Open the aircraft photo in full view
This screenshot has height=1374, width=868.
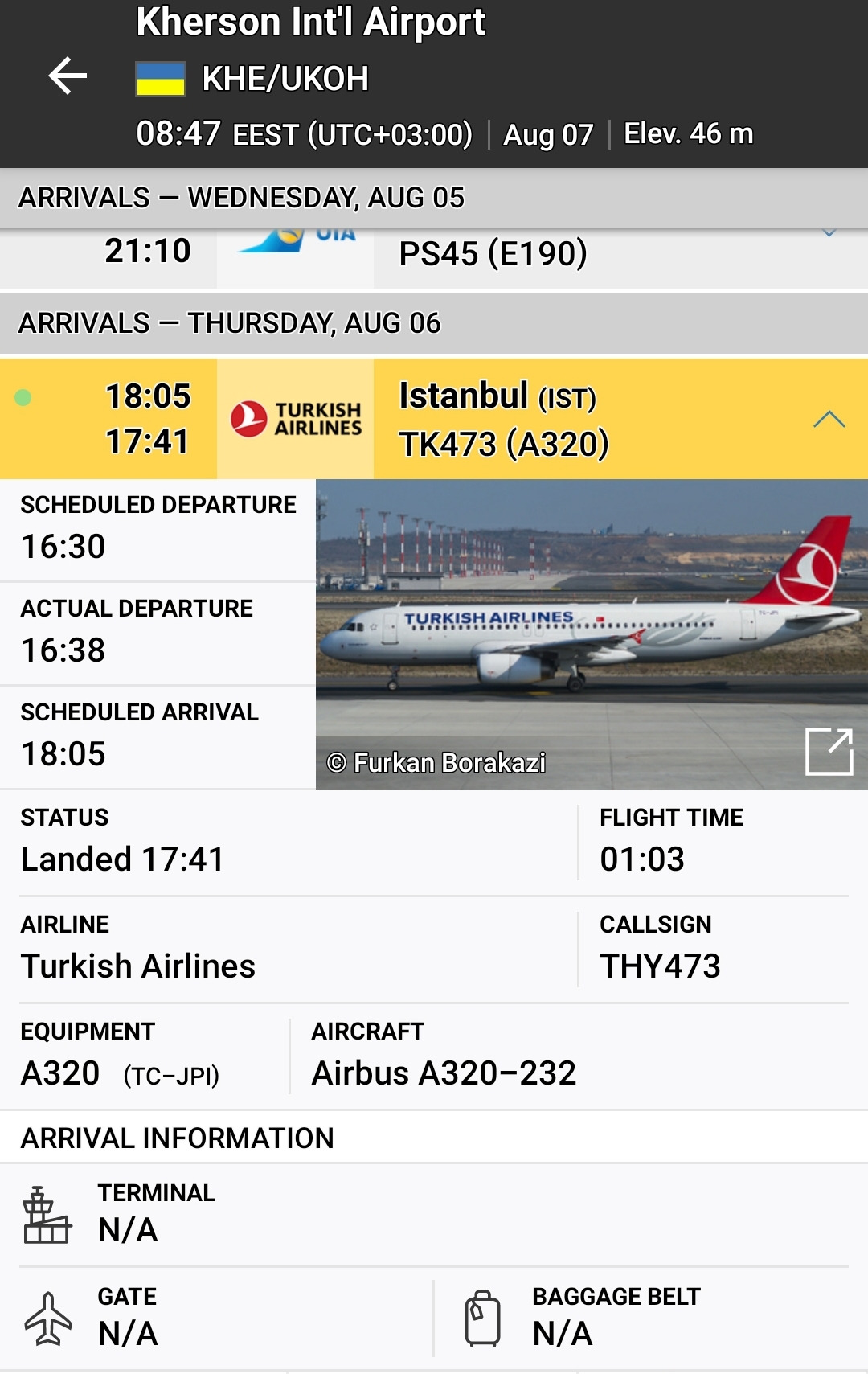tap(829, 752)
